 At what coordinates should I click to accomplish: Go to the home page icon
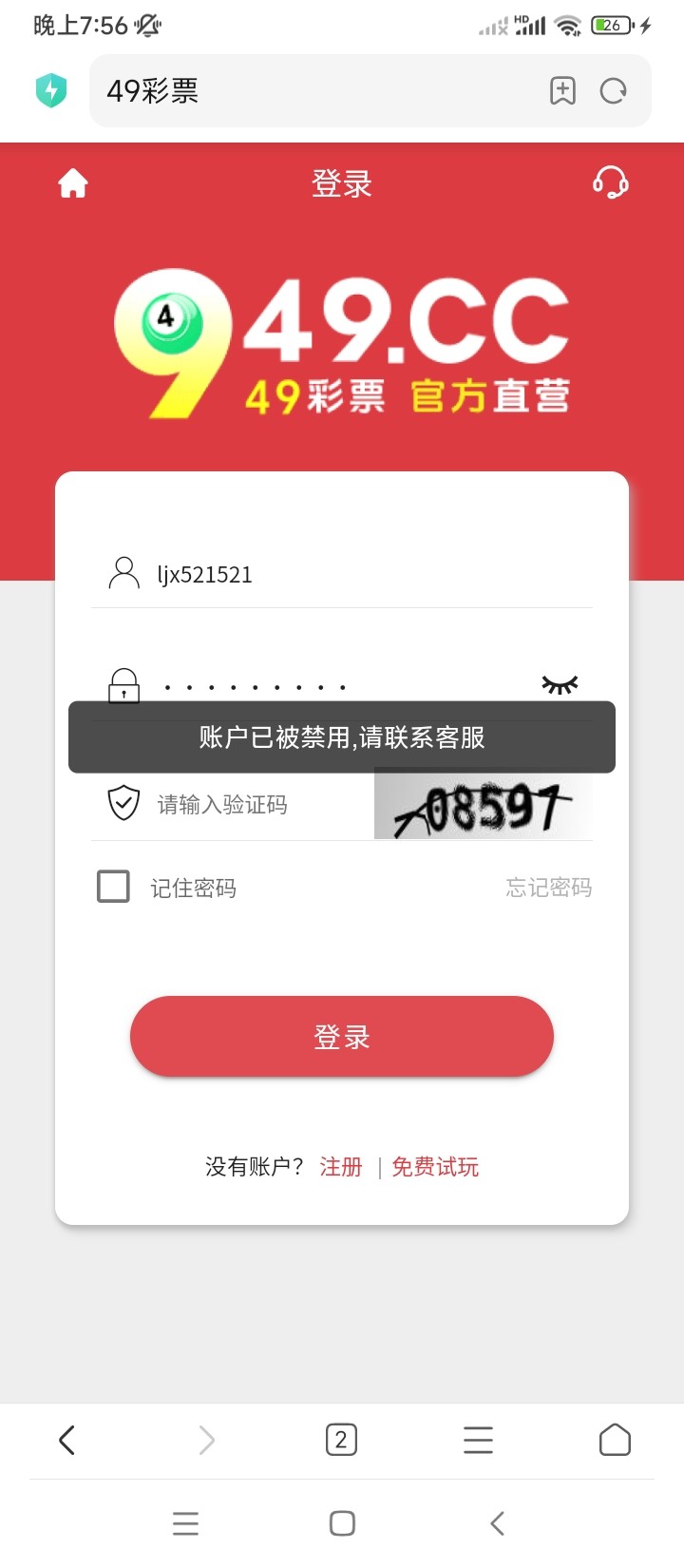point(73,183)
